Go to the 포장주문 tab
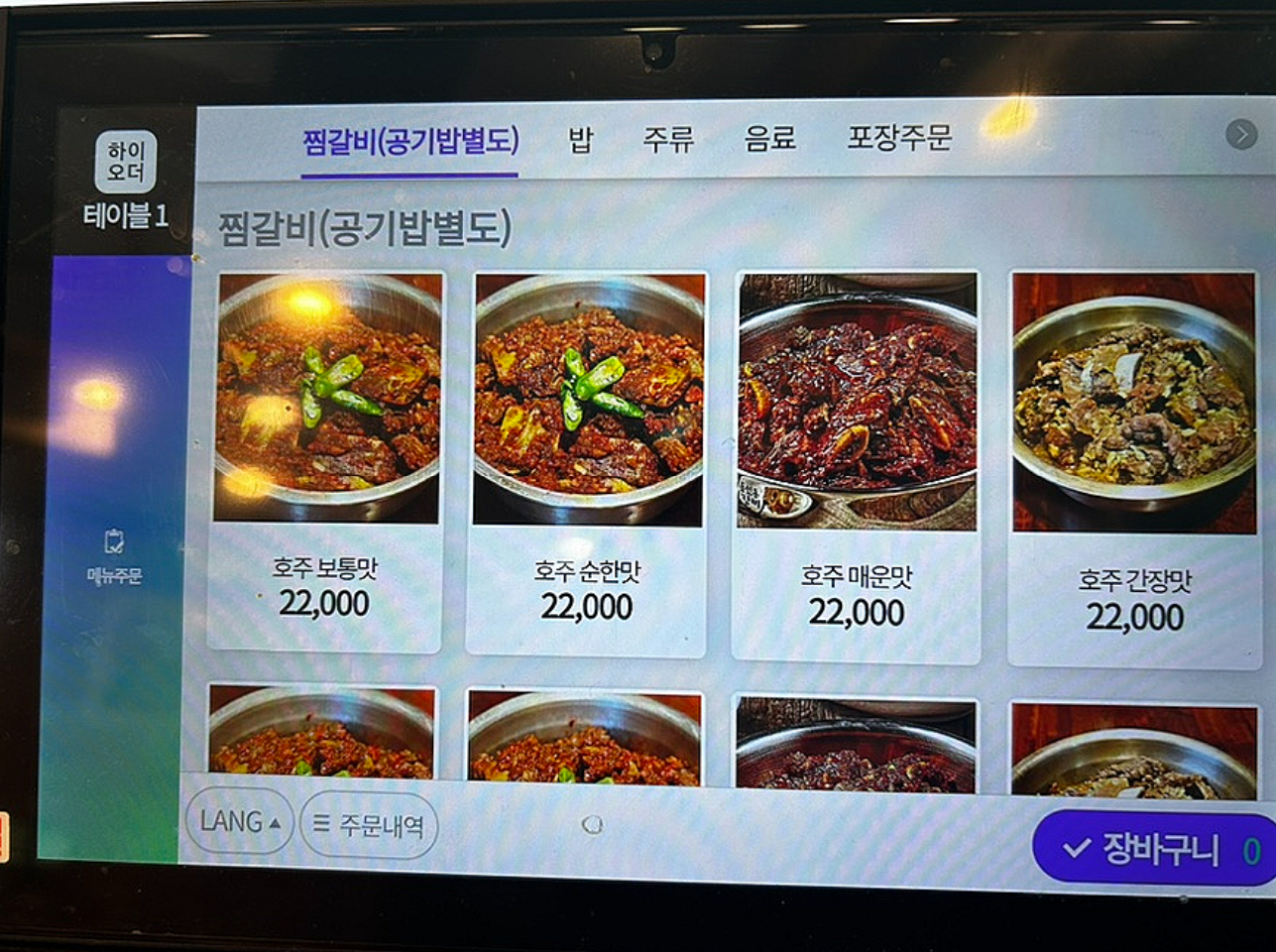Screen dimensions: 1276x952 coord(898,137)
